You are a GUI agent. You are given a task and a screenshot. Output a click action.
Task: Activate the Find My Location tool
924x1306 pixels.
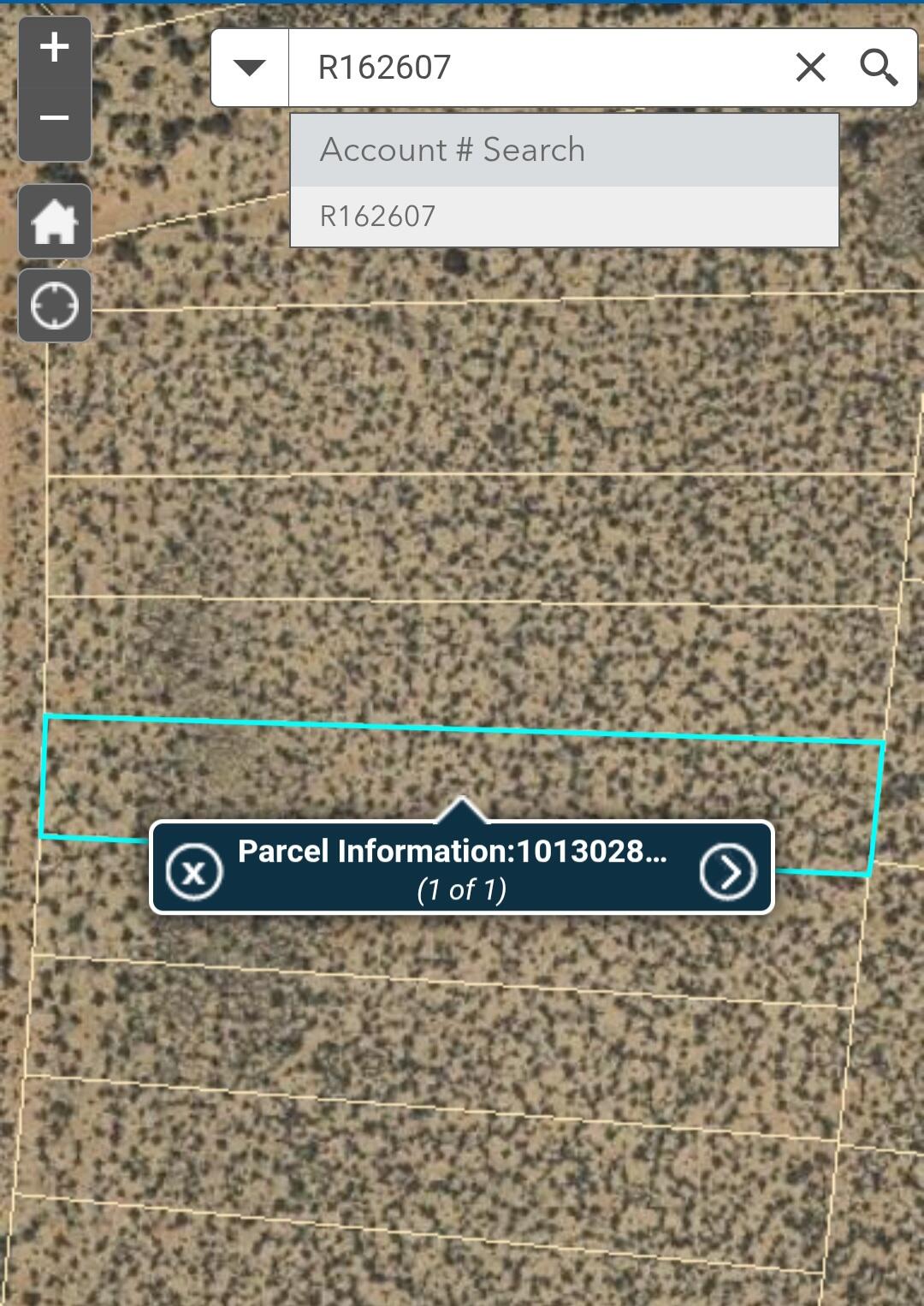(x=54, y=306)
